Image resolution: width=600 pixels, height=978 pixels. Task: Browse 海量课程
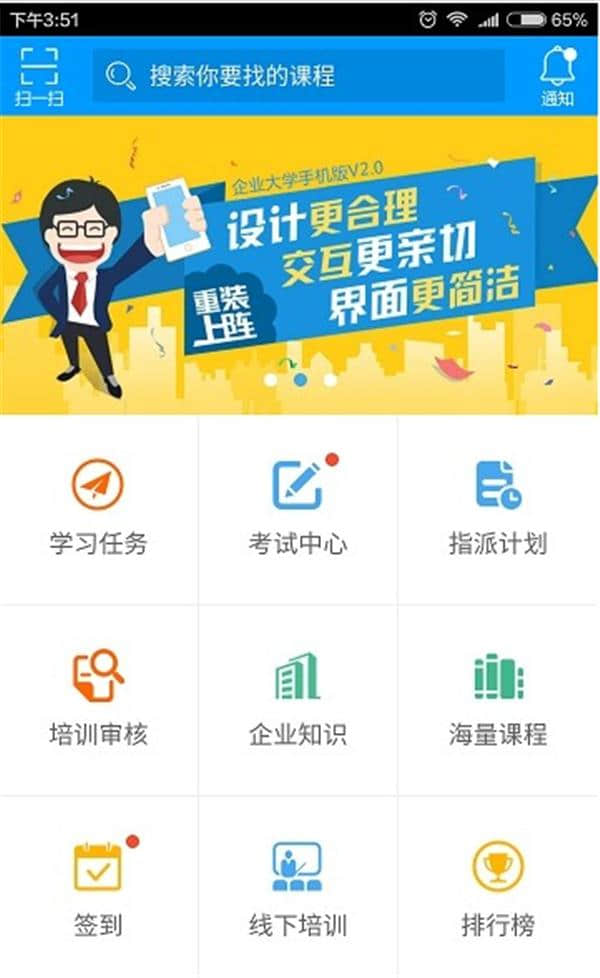(498, 700)
